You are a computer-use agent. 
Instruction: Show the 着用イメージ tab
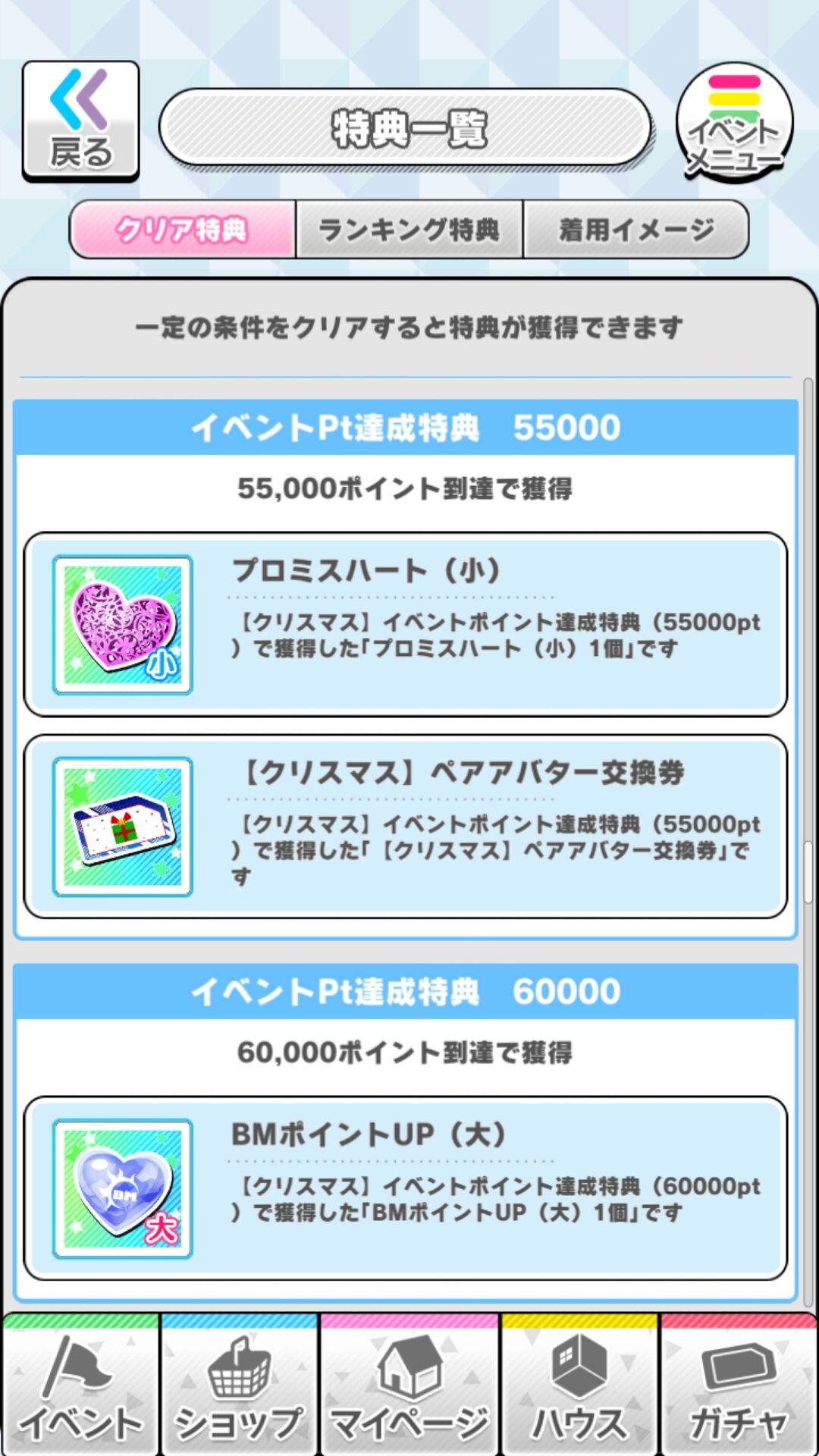pyautogui.click(x=635, y=229)
